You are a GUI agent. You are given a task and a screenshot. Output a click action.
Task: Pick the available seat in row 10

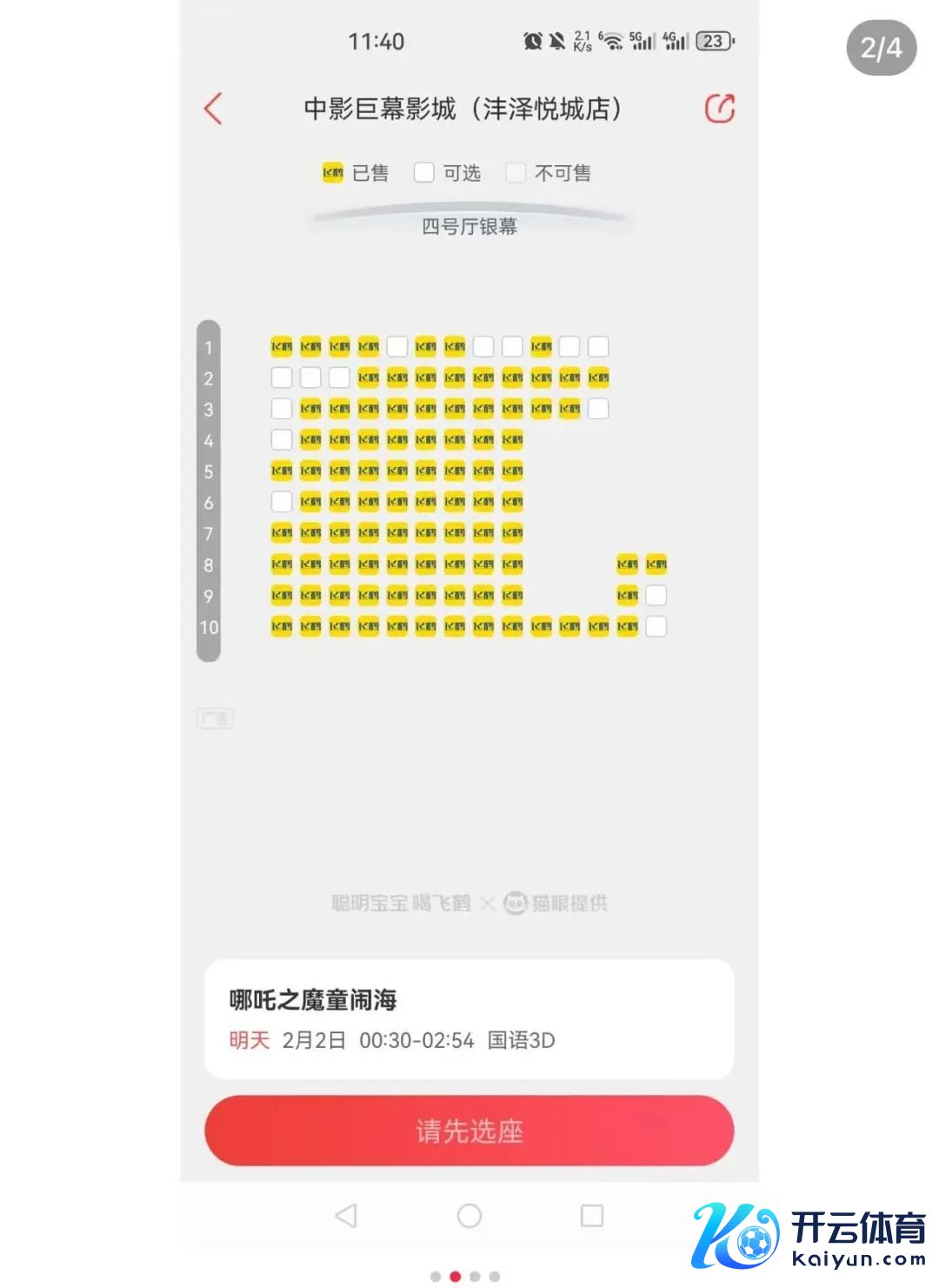point(656,626)
